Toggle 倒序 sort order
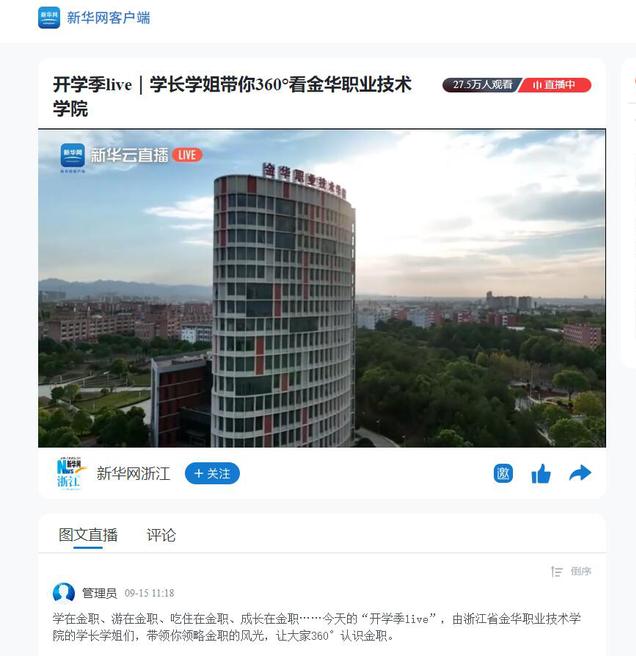This screenshot has height=656, width=636. (571, 571)
